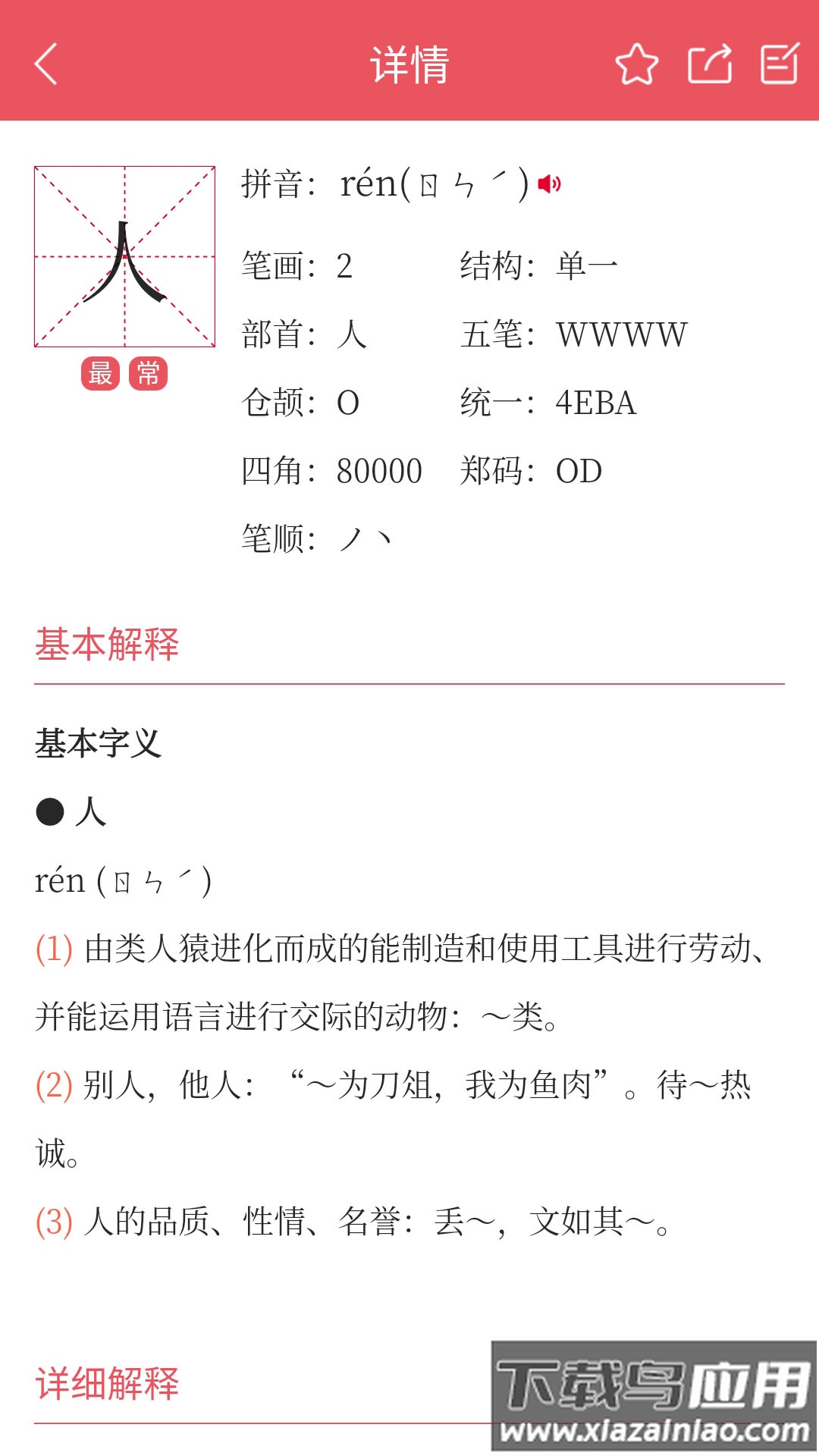Play the rén pronunciation audio
Screen dimensions: 819x1456
click(x=550, y=184)
